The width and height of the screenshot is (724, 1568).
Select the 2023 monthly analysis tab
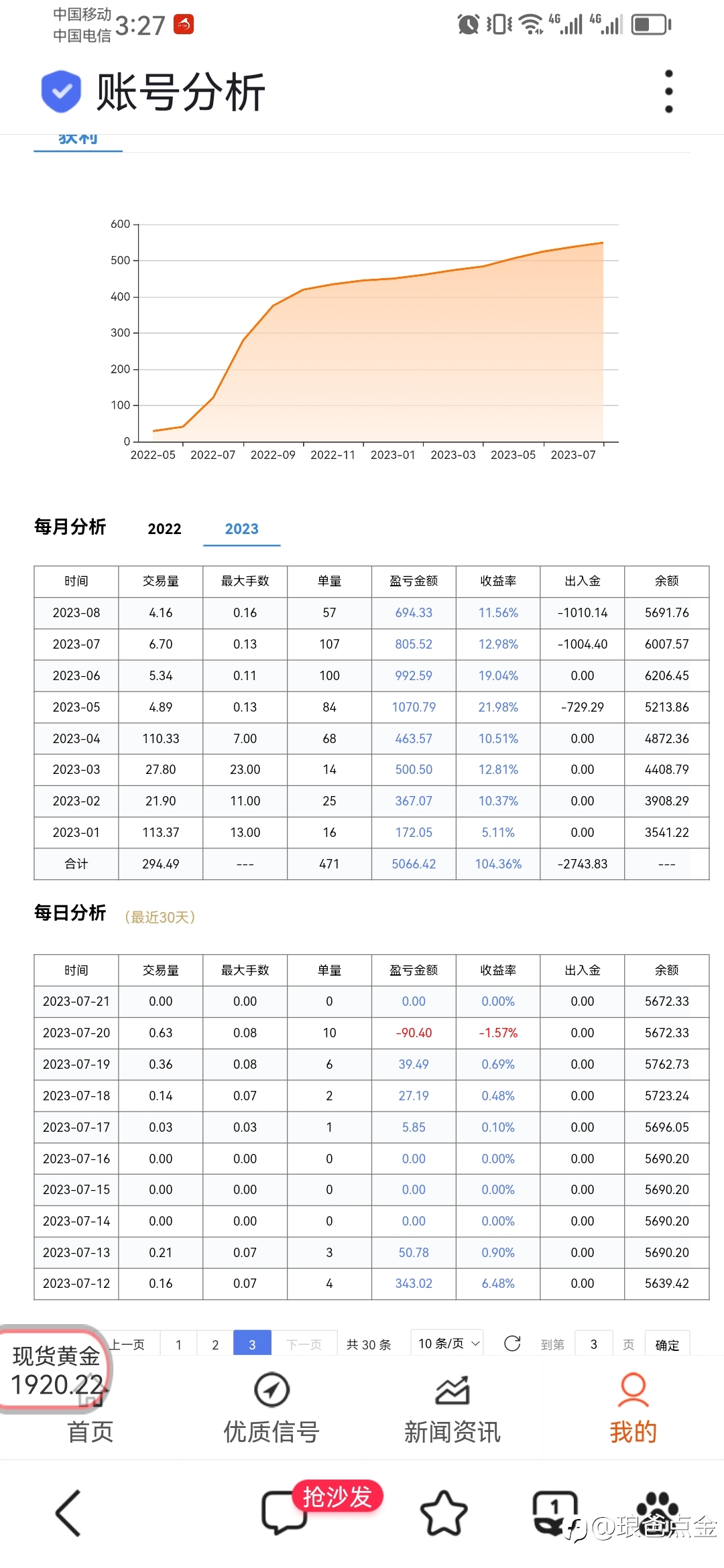(x=241, y=529)
